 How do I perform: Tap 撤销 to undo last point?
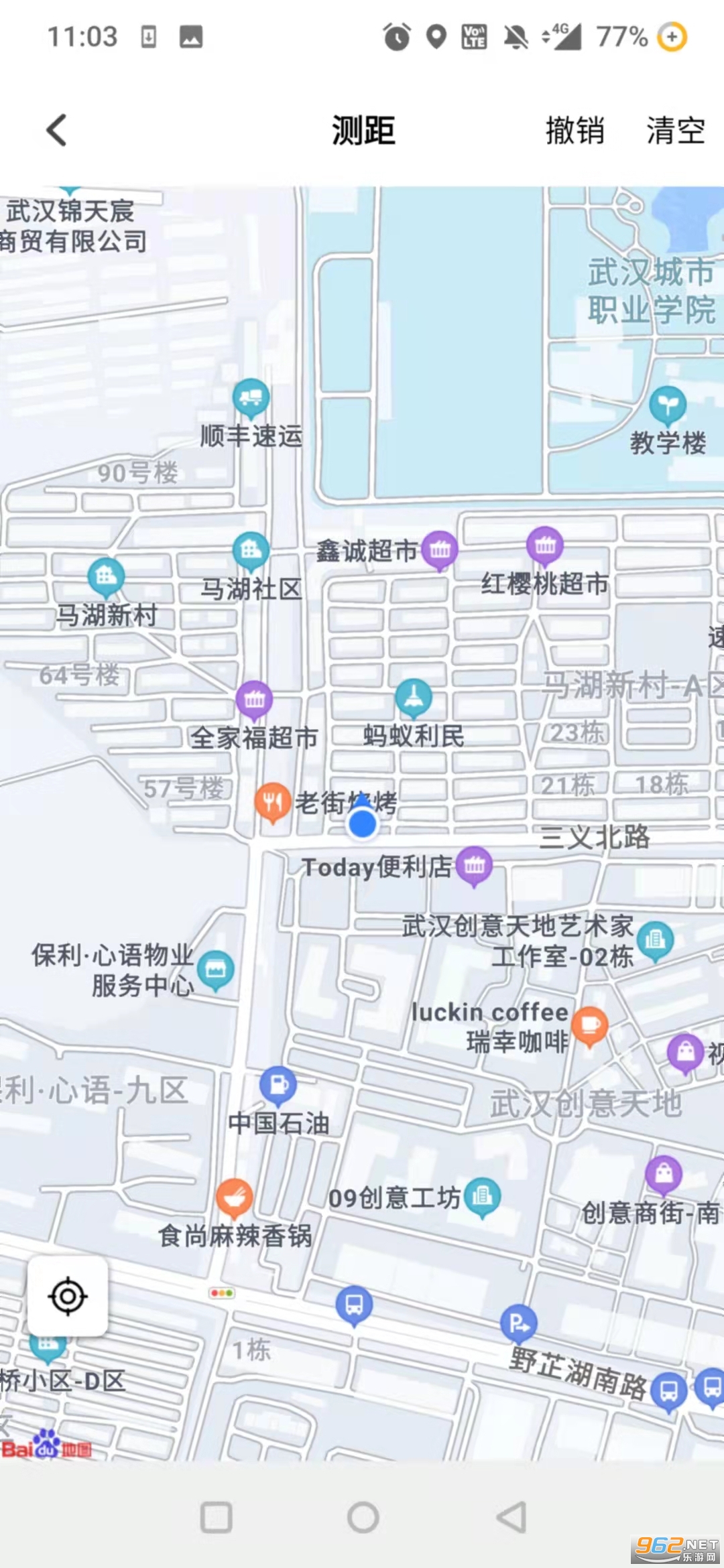[x=575, y=130]
